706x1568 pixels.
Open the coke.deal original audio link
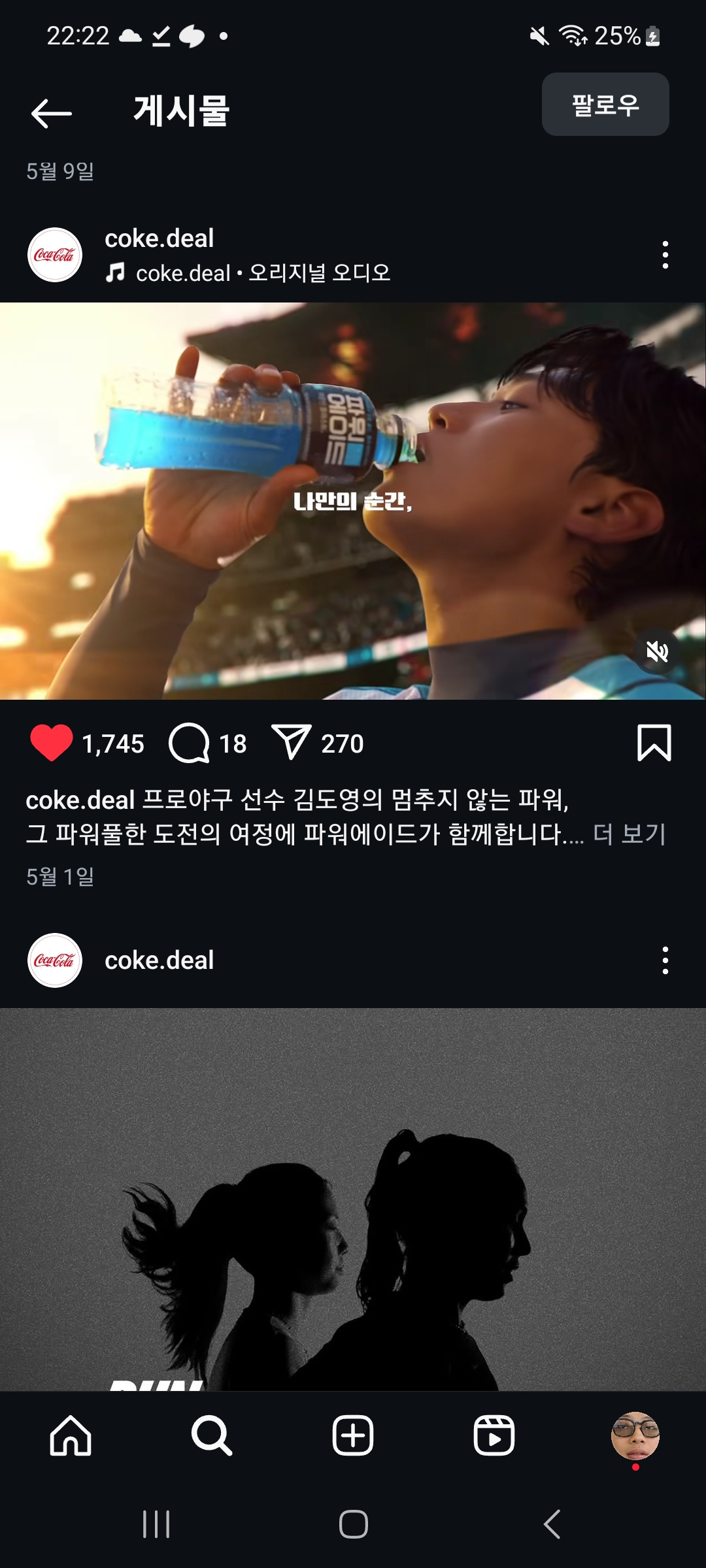click(261, 273)
